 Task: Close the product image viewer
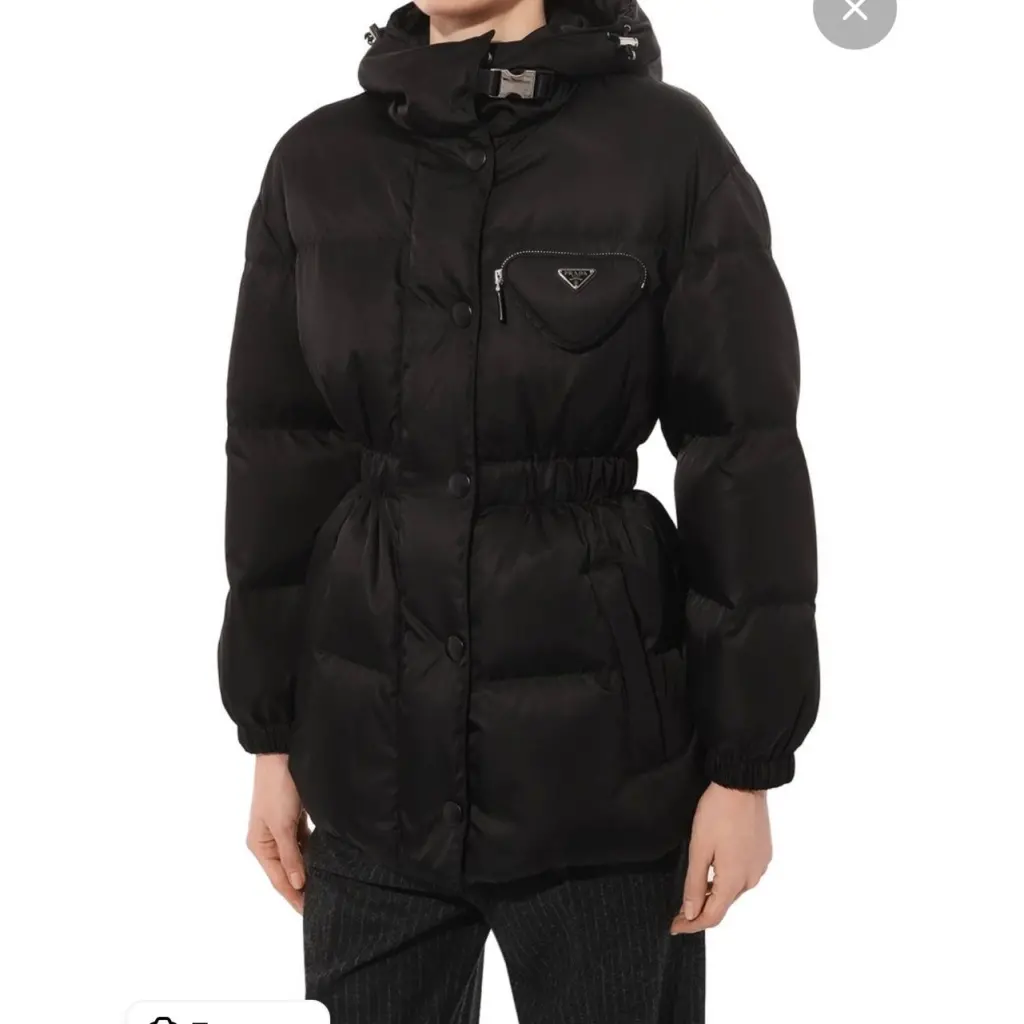854,12
